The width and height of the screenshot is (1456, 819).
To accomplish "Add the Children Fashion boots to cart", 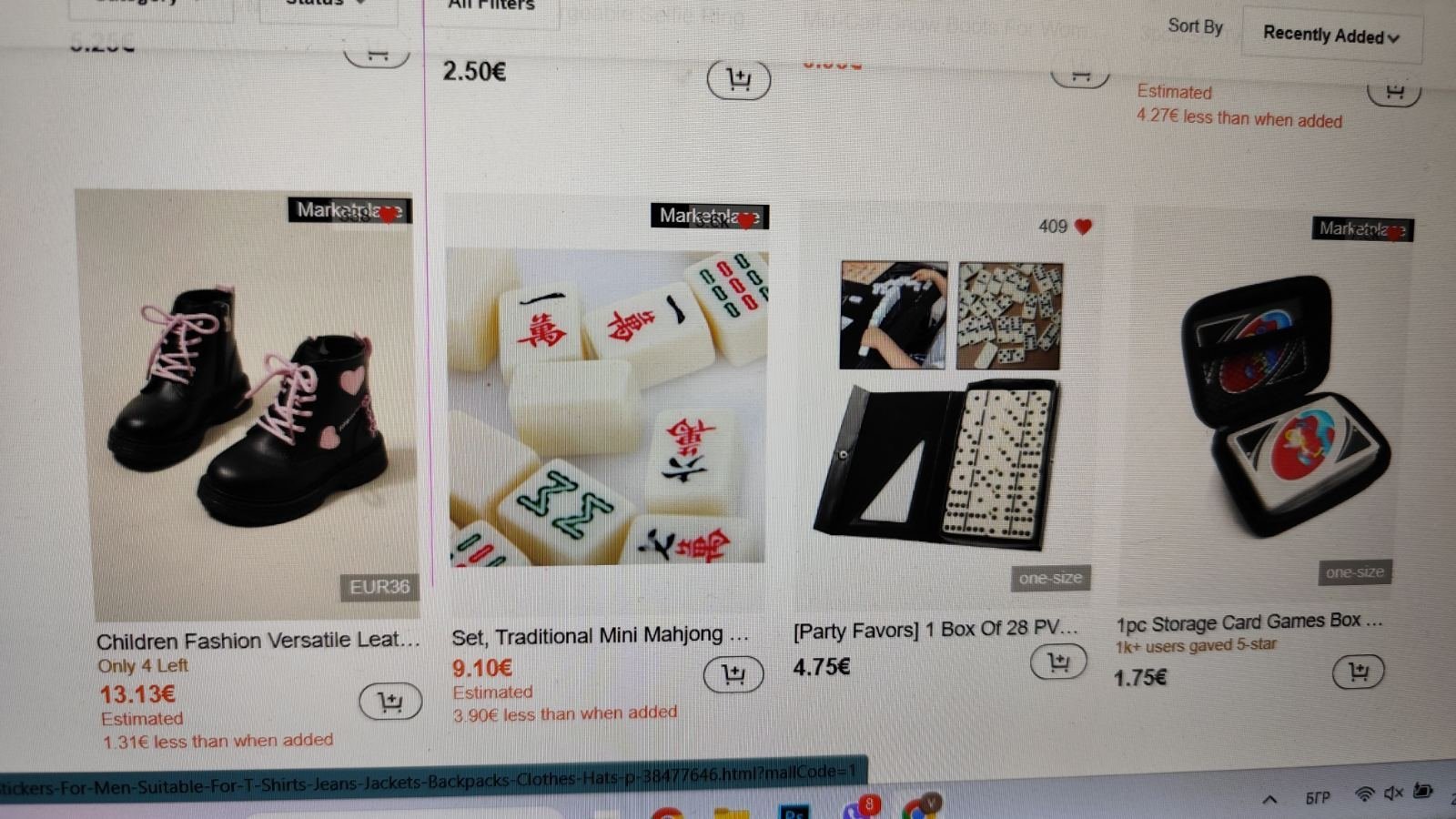I will [389, 702].
